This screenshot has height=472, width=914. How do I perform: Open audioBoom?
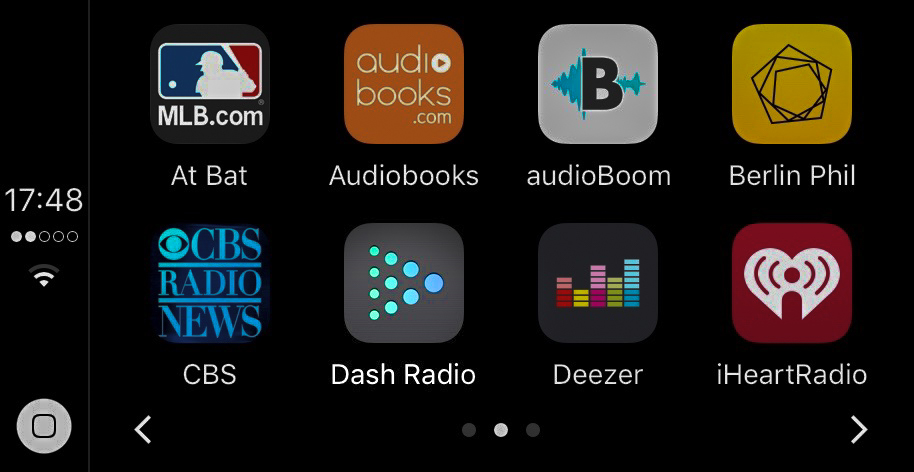click(597, 84)
